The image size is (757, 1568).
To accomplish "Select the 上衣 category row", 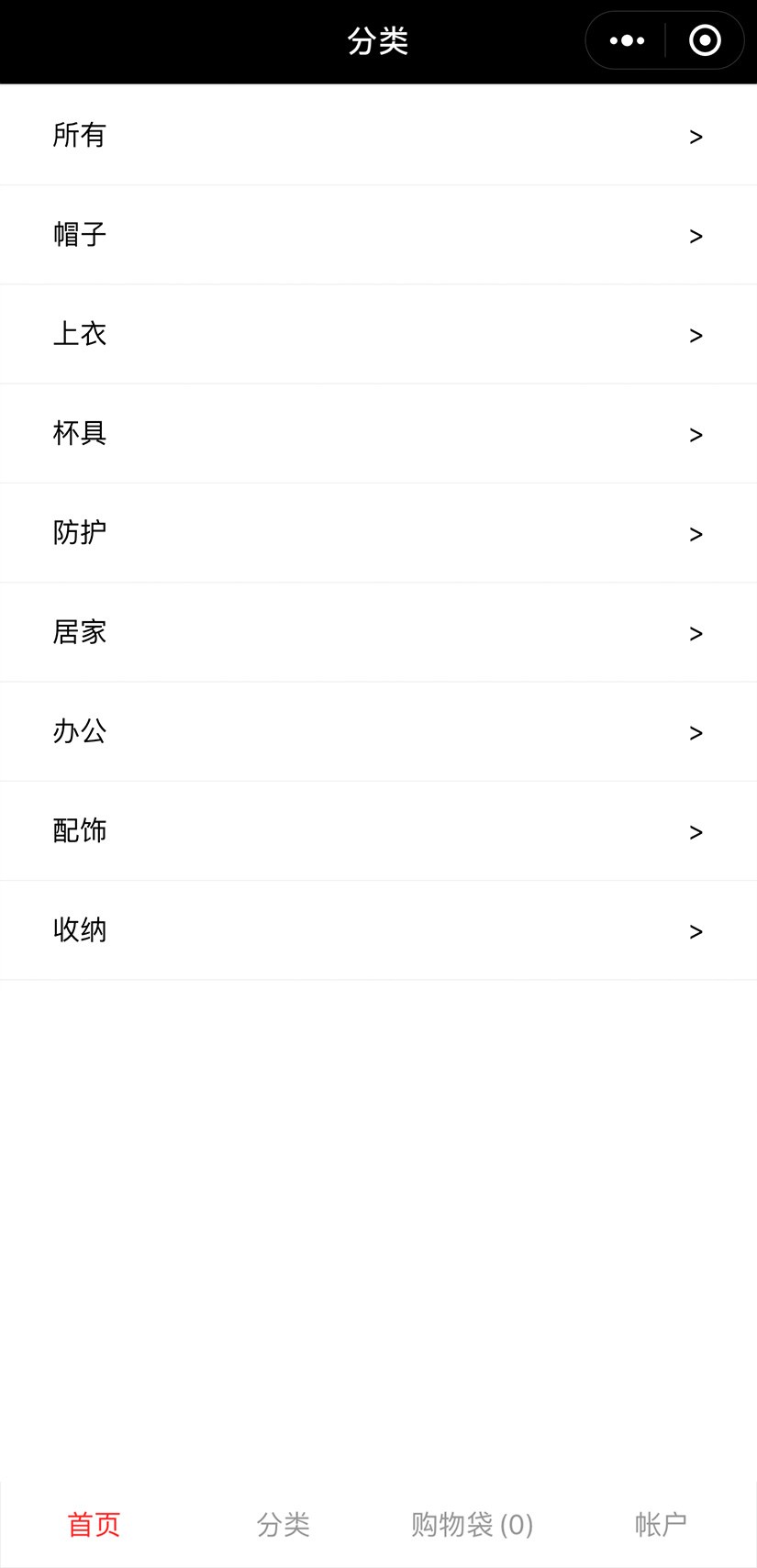I will 378,334.
